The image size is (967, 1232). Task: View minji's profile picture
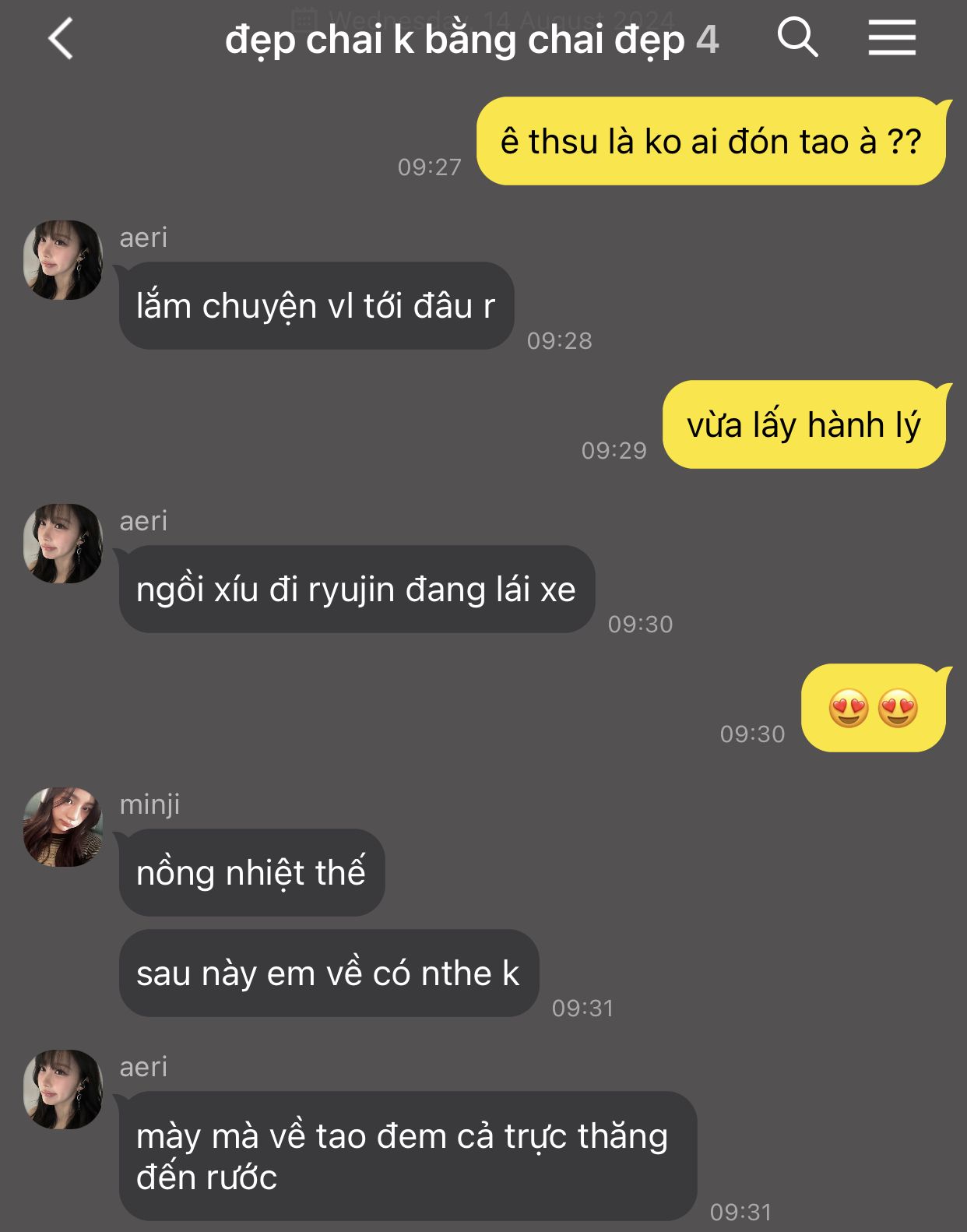[63, 827]
